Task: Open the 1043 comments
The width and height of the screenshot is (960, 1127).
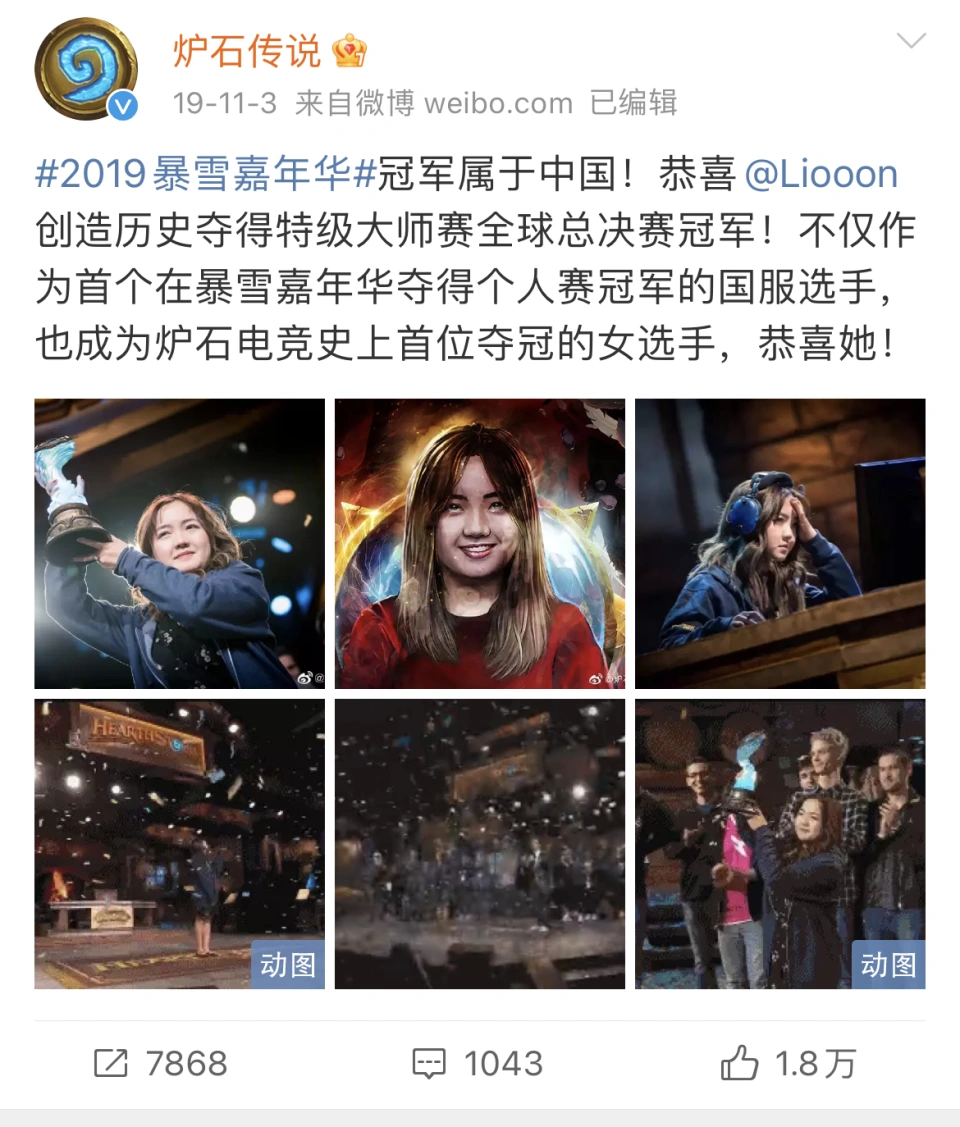Action: point(478,1063)
